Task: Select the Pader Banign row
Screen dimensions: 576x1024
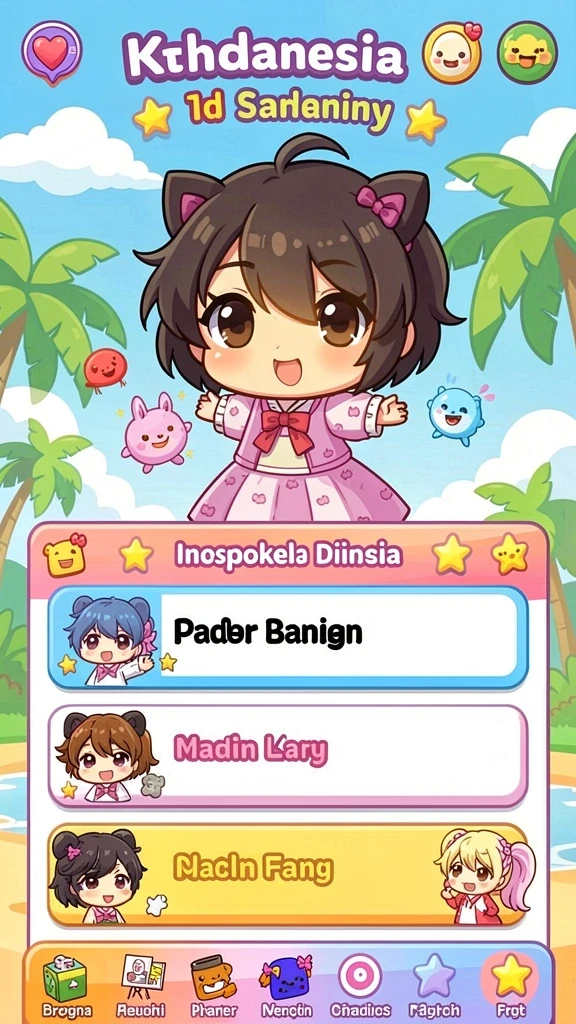Action: pos(288,637)
